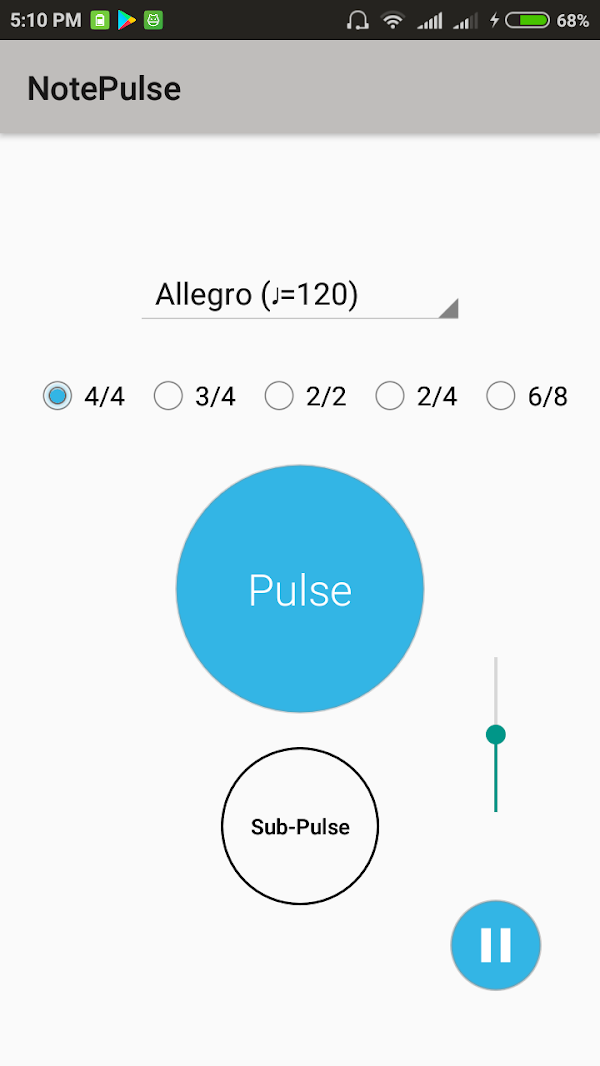Screen dimensions: 600x1066
Task: Tap the big blue Pulse circle
Action: tap(300, 589)
